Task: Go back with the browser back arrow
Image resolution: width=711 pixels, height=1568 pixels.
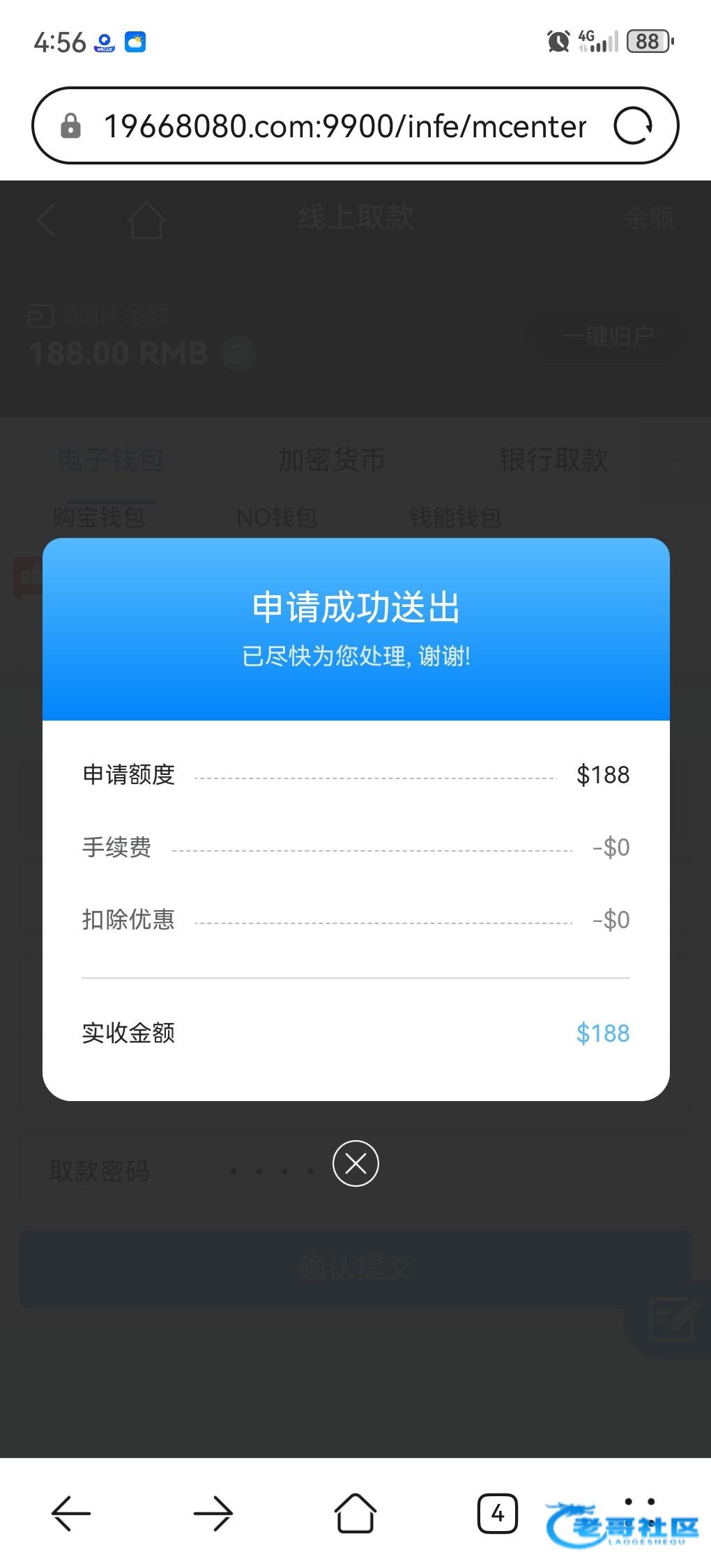Action: [71, 1513]
